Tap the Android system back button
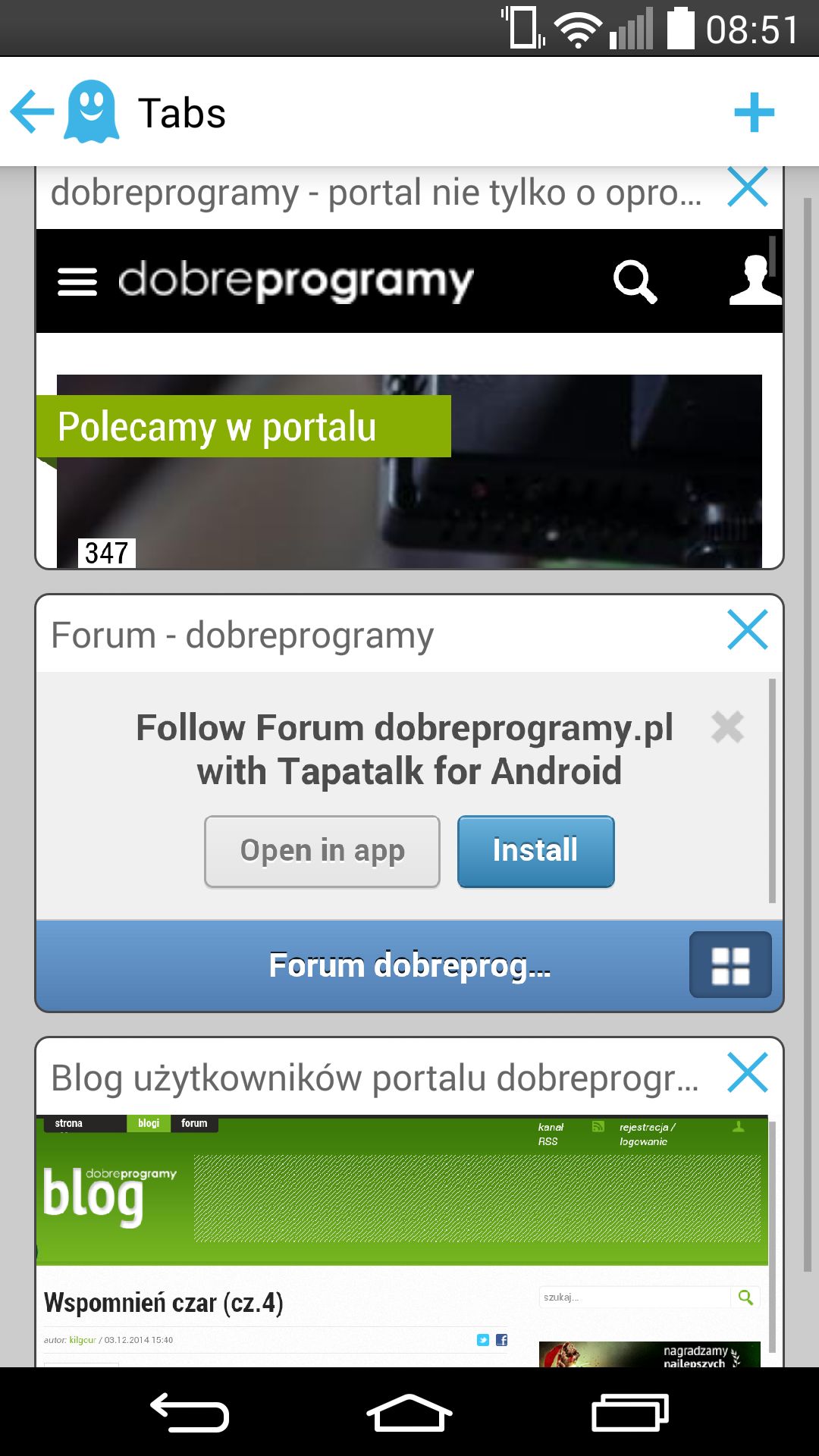 [190, 1413]
